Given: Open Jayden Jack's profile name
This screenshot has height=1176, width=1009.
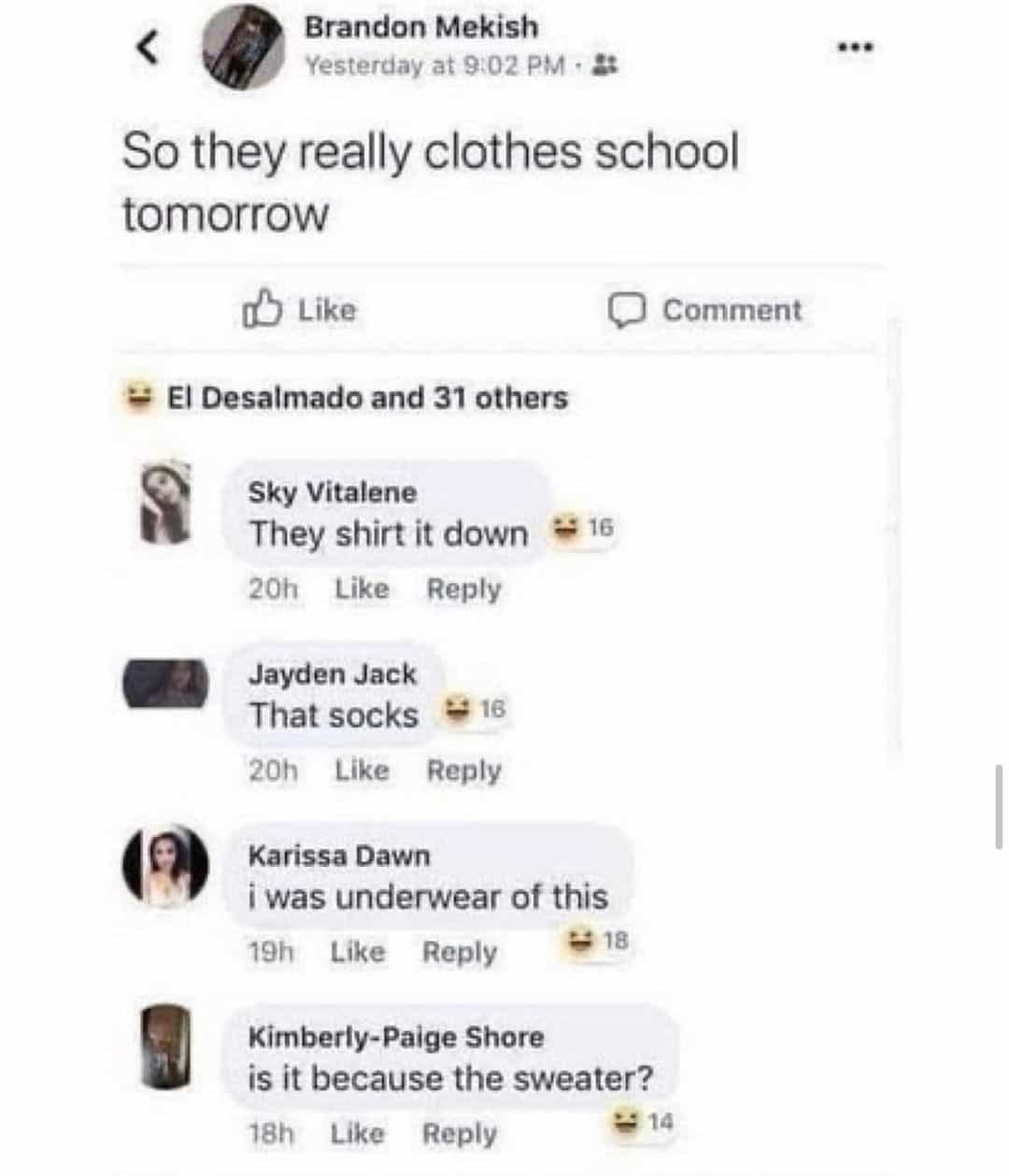Looking at the screenshot, I should click(332, 673).
